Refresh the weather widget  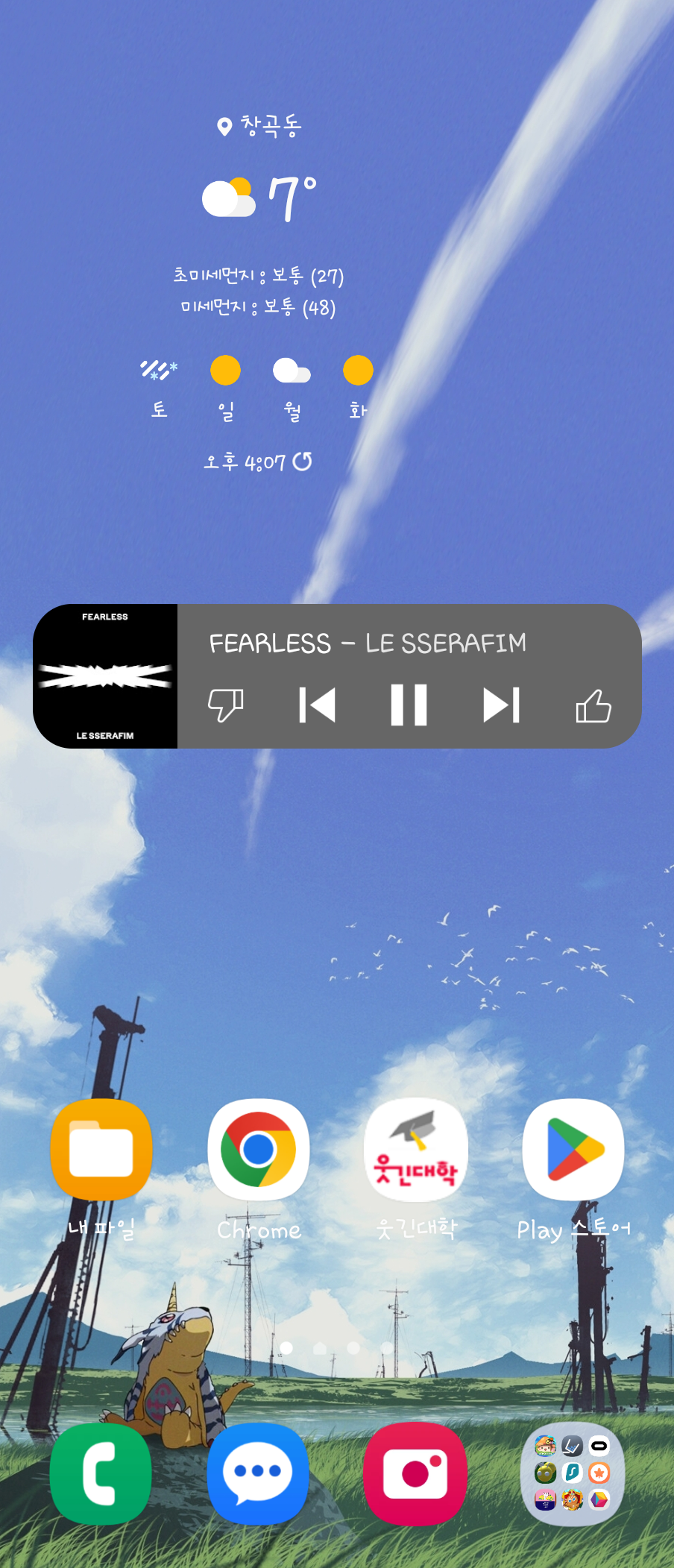[x=302, y=462]
